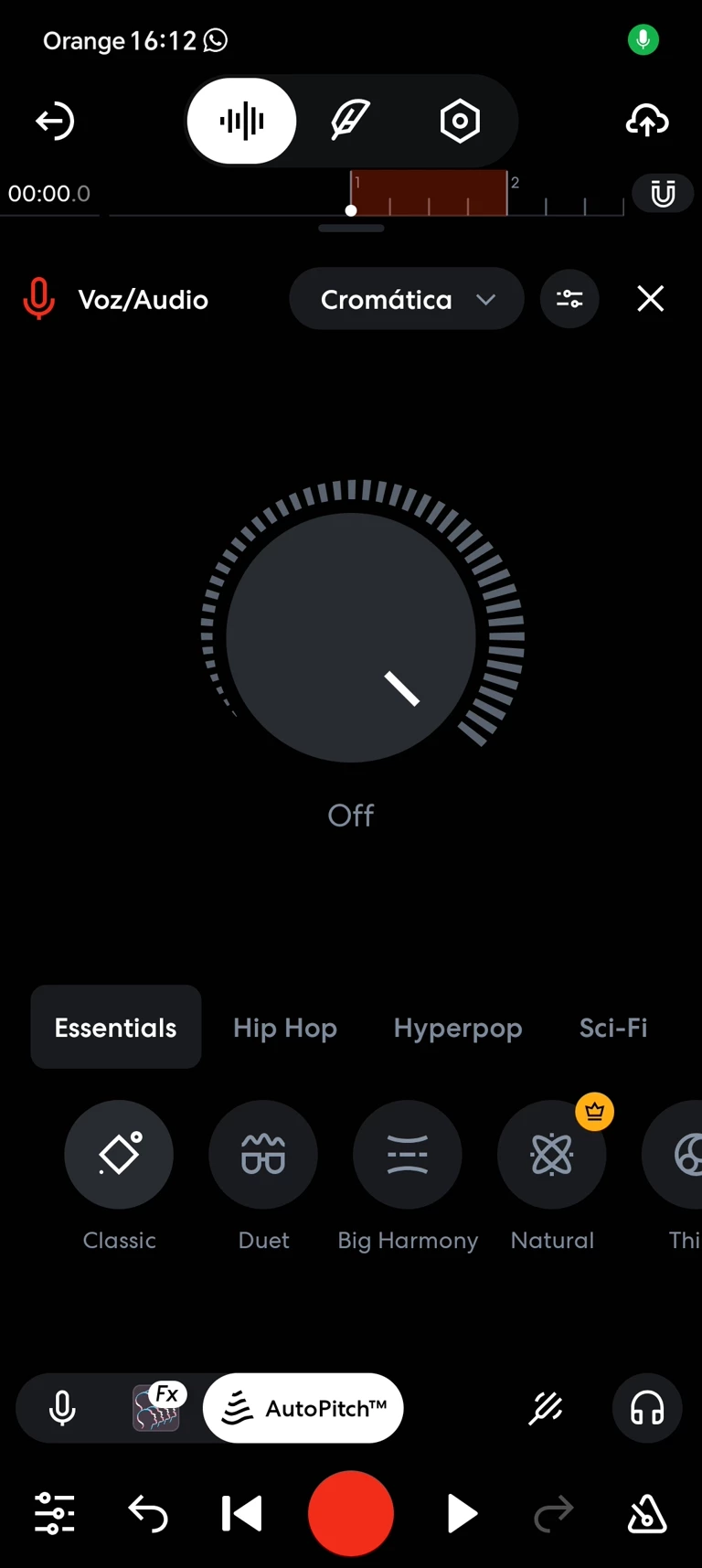This screenshot has height=1568, width=702.
Task: Start recording with the red button
Action: pos(351,1513)
